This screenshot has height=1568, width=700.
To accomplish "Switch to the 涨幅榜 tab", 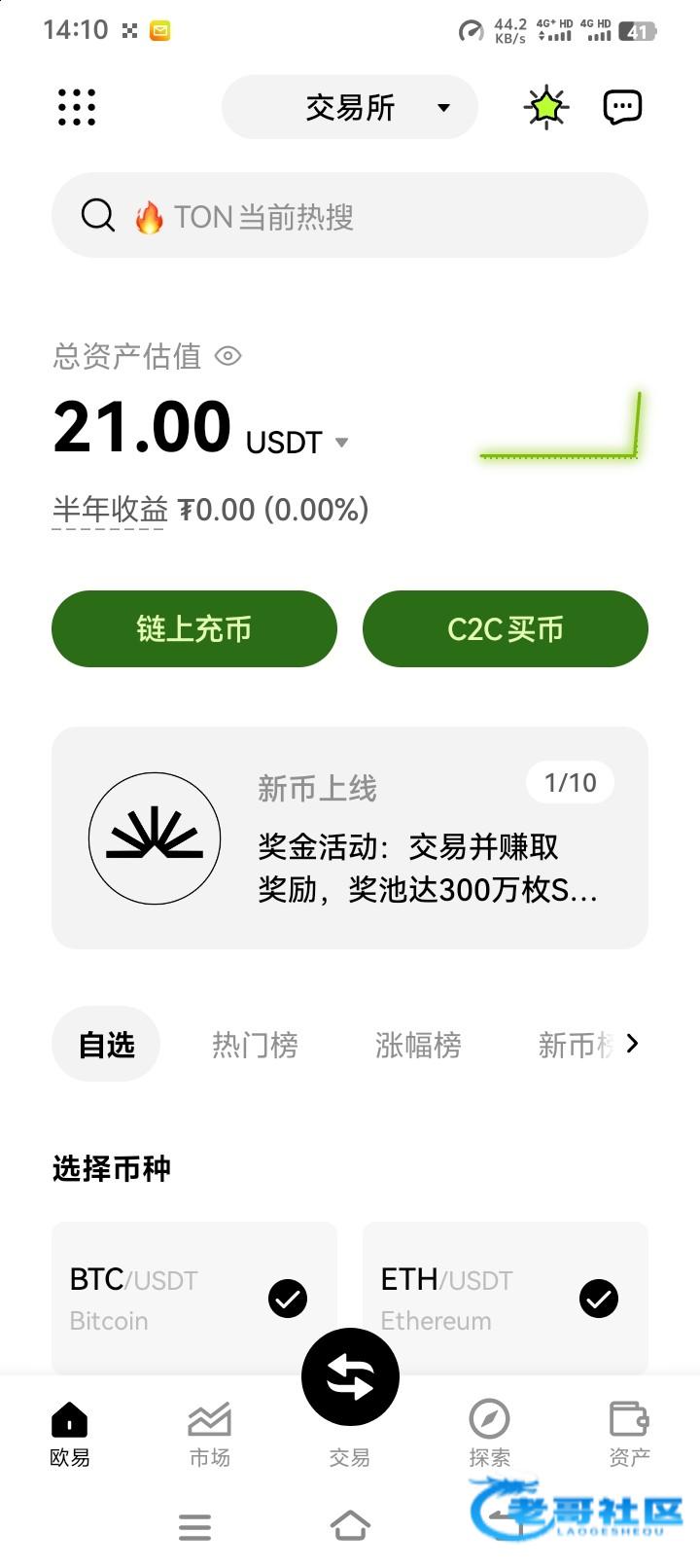I will [418, 1045].
